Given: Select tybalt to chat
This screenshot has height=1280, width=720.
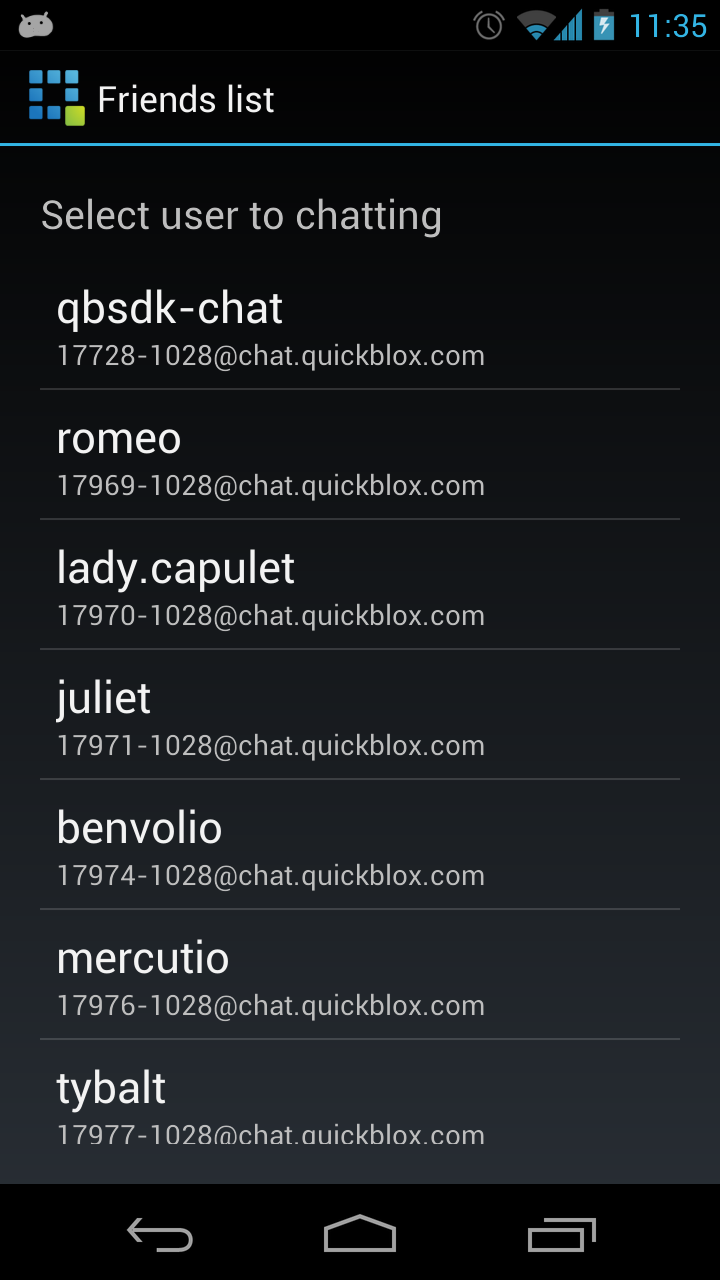Looking at the screenshot, I should (x=360, y=1106).
